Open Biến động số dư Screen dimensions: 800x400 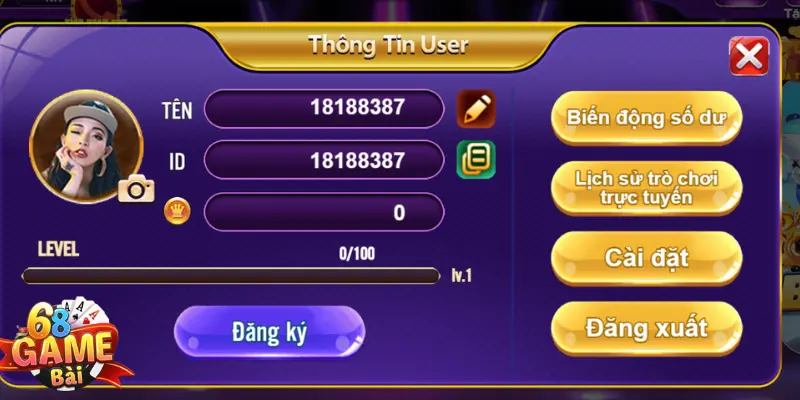click(x=646, y=118)
